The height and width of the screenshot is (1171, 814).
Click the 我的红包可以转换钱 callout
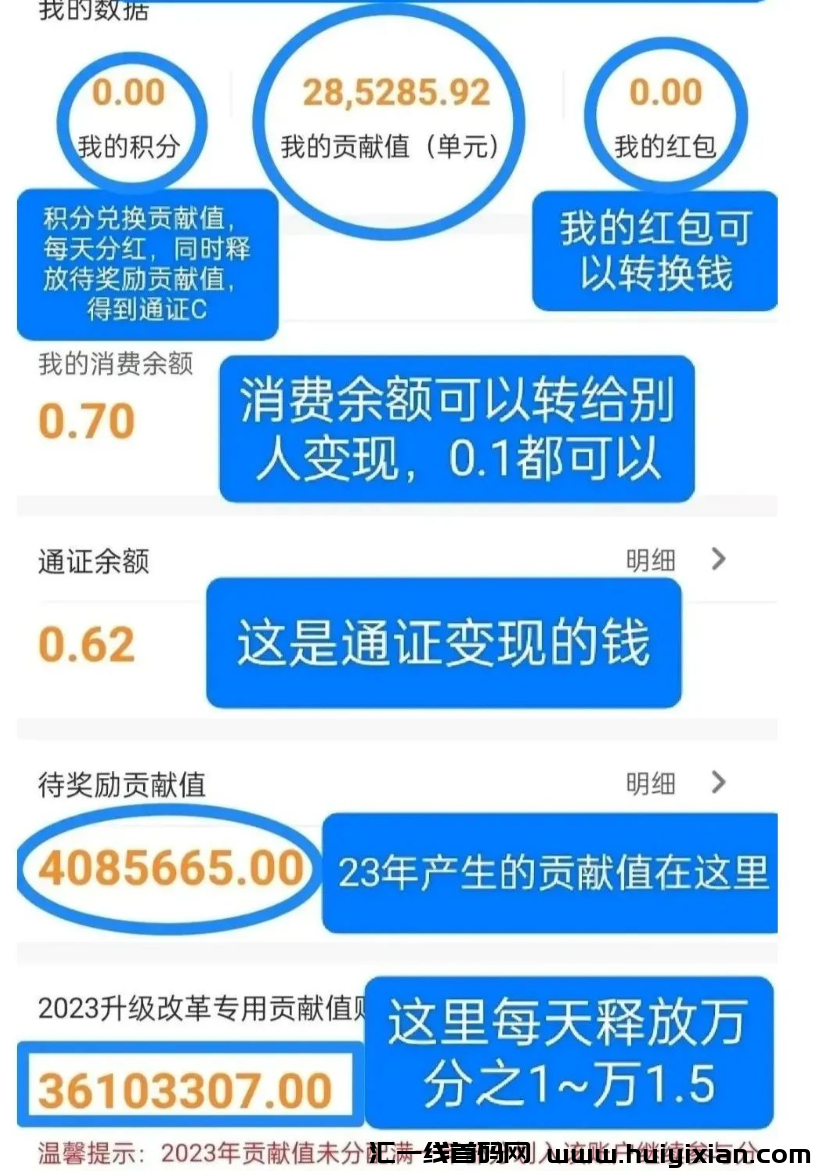click(x=654, y=250)
